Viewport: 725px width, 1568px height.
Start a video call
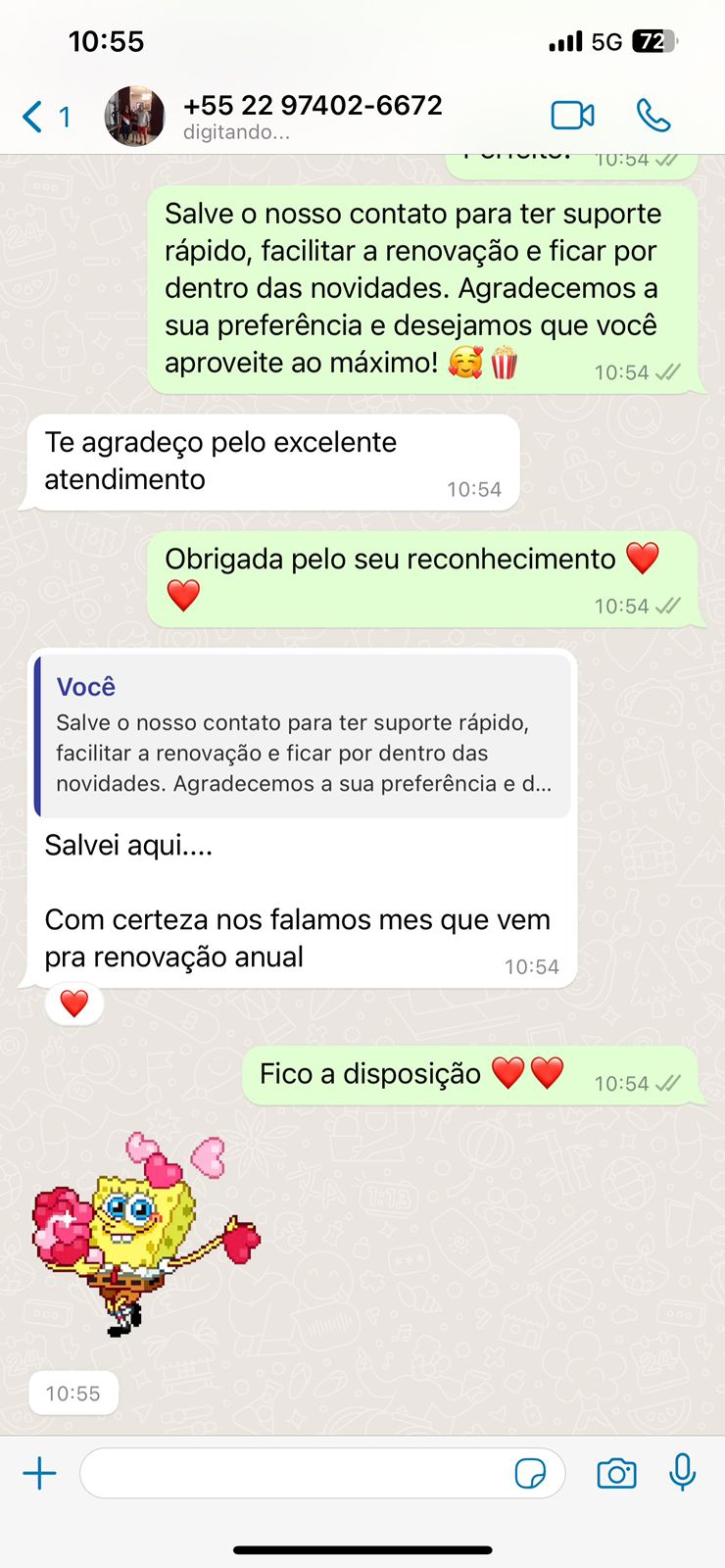[572, 116]
